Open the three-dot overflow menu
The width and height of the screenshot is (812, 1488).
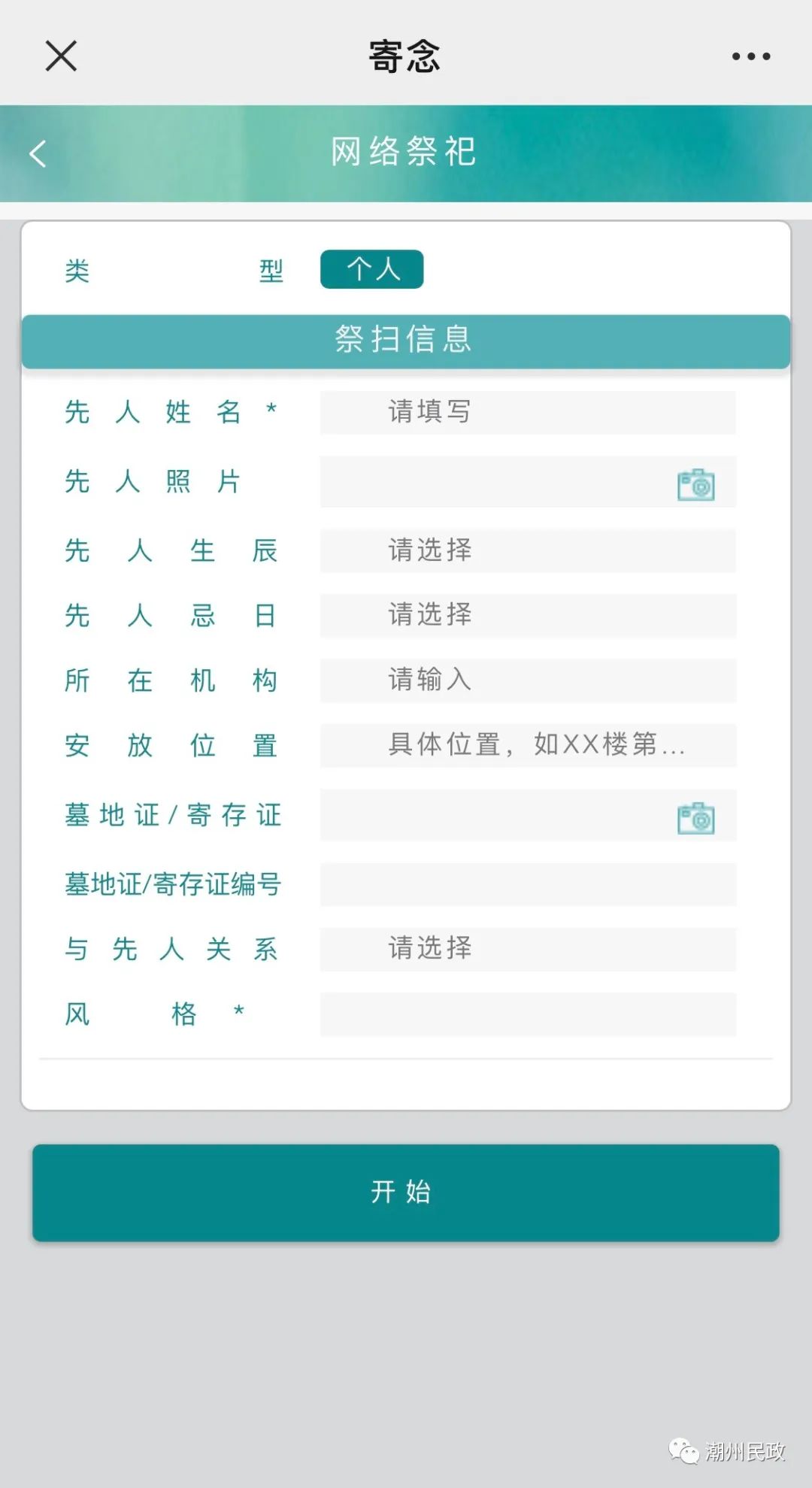click(751, 56)
